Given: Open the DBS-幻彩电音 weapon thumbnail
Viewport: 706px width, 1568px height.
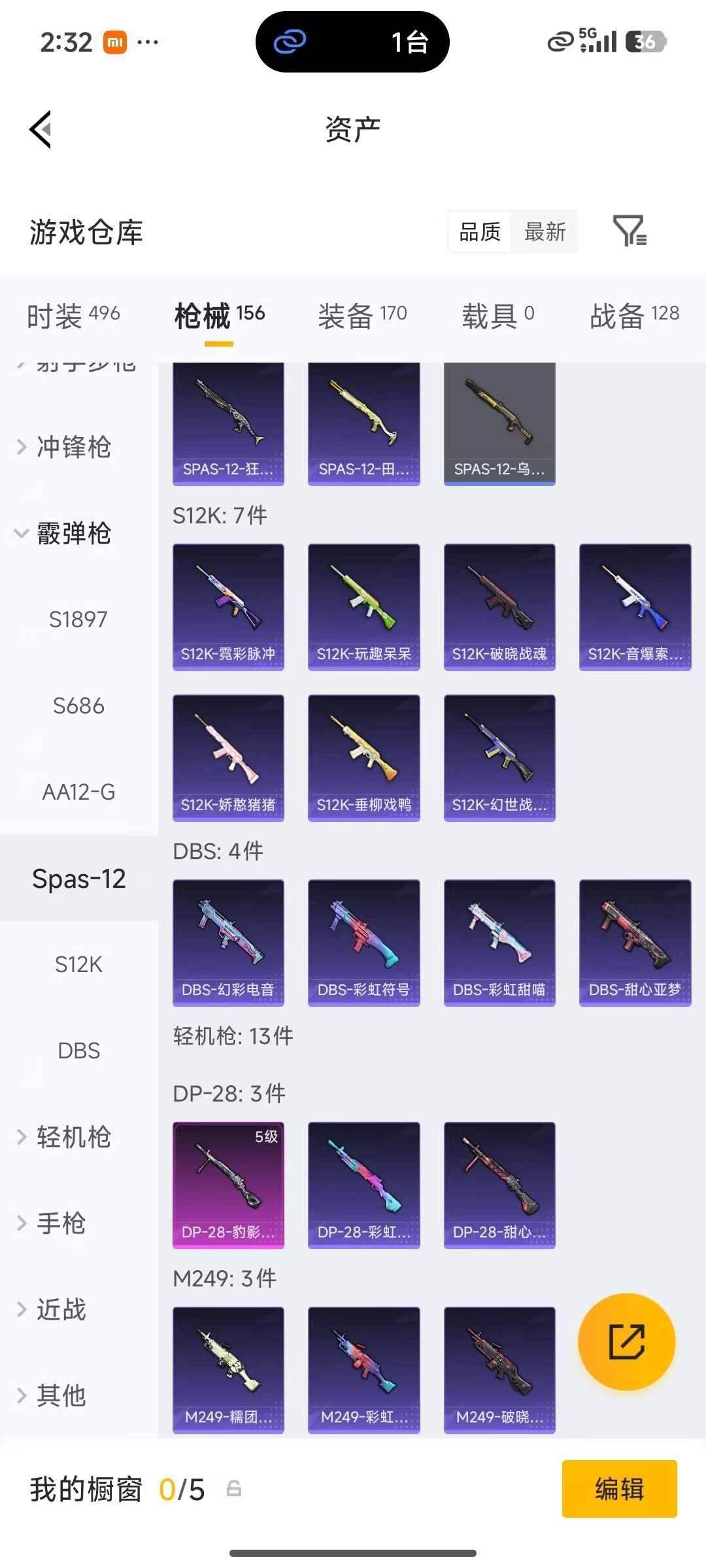Looking at the screenshot, I should [228, 941].
